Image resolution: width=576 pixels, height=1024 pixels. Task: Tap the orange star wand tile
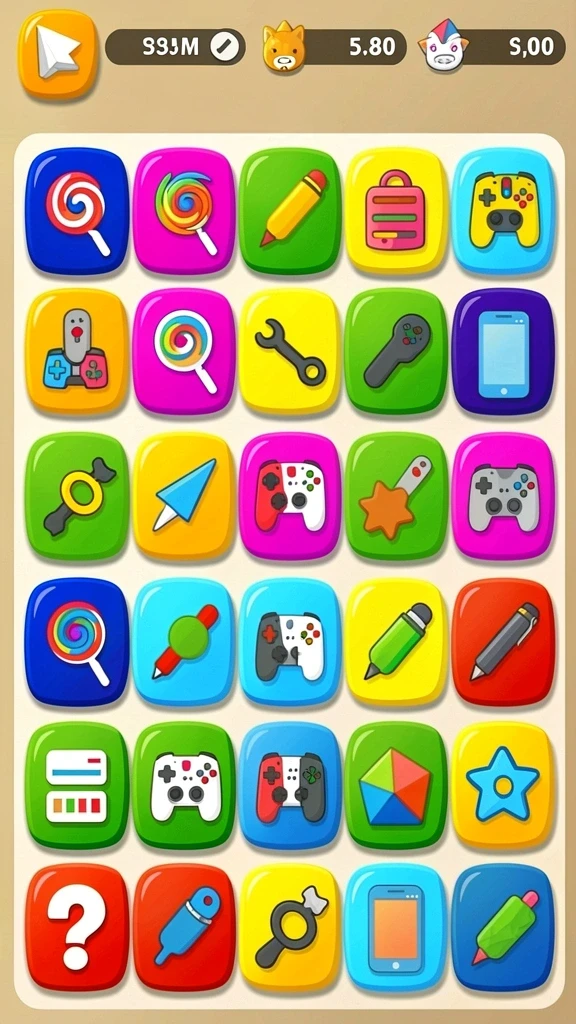coord(397,495)
